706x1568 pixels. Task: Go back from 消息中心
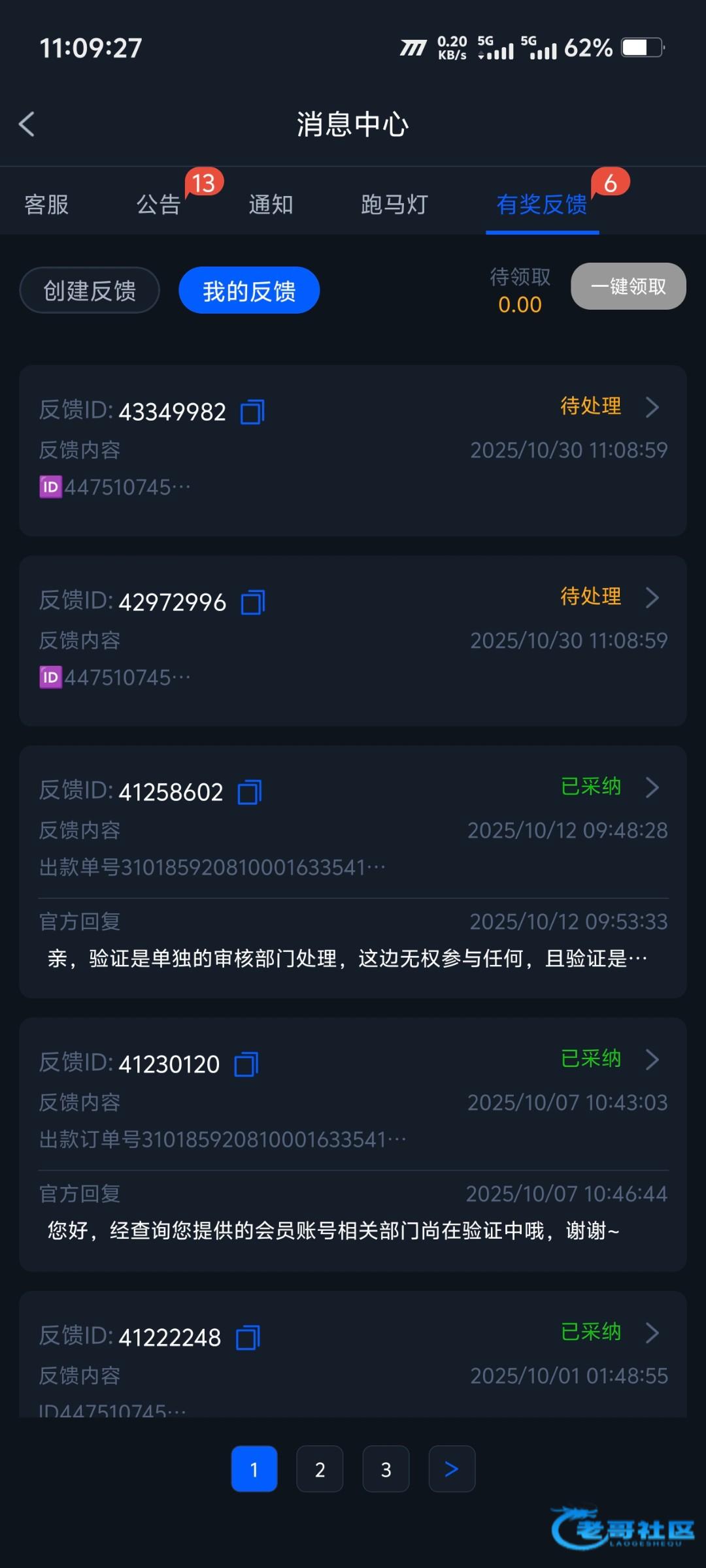click(27, 124)
